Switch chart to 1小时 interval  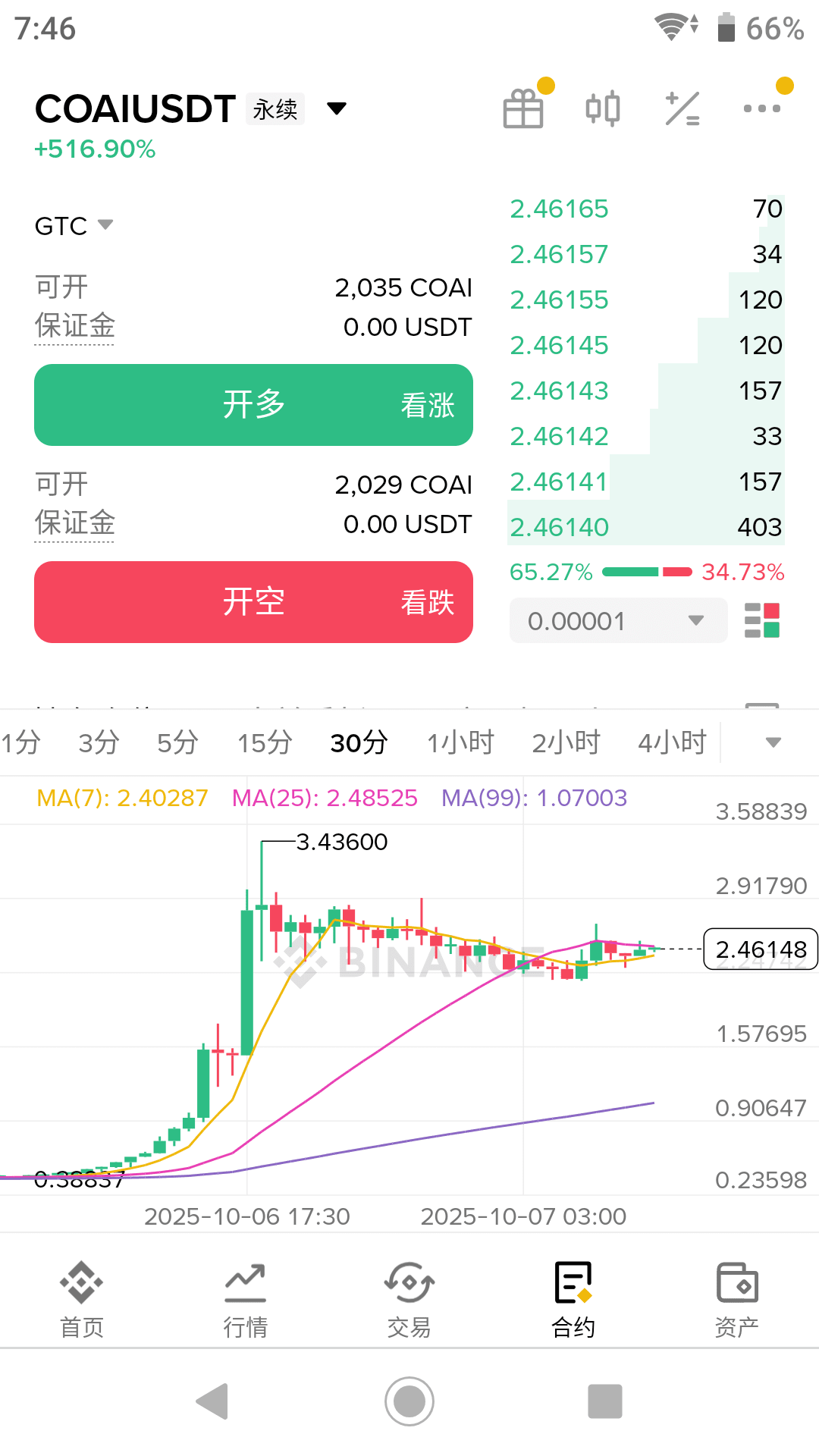click(x=460, y=742)
